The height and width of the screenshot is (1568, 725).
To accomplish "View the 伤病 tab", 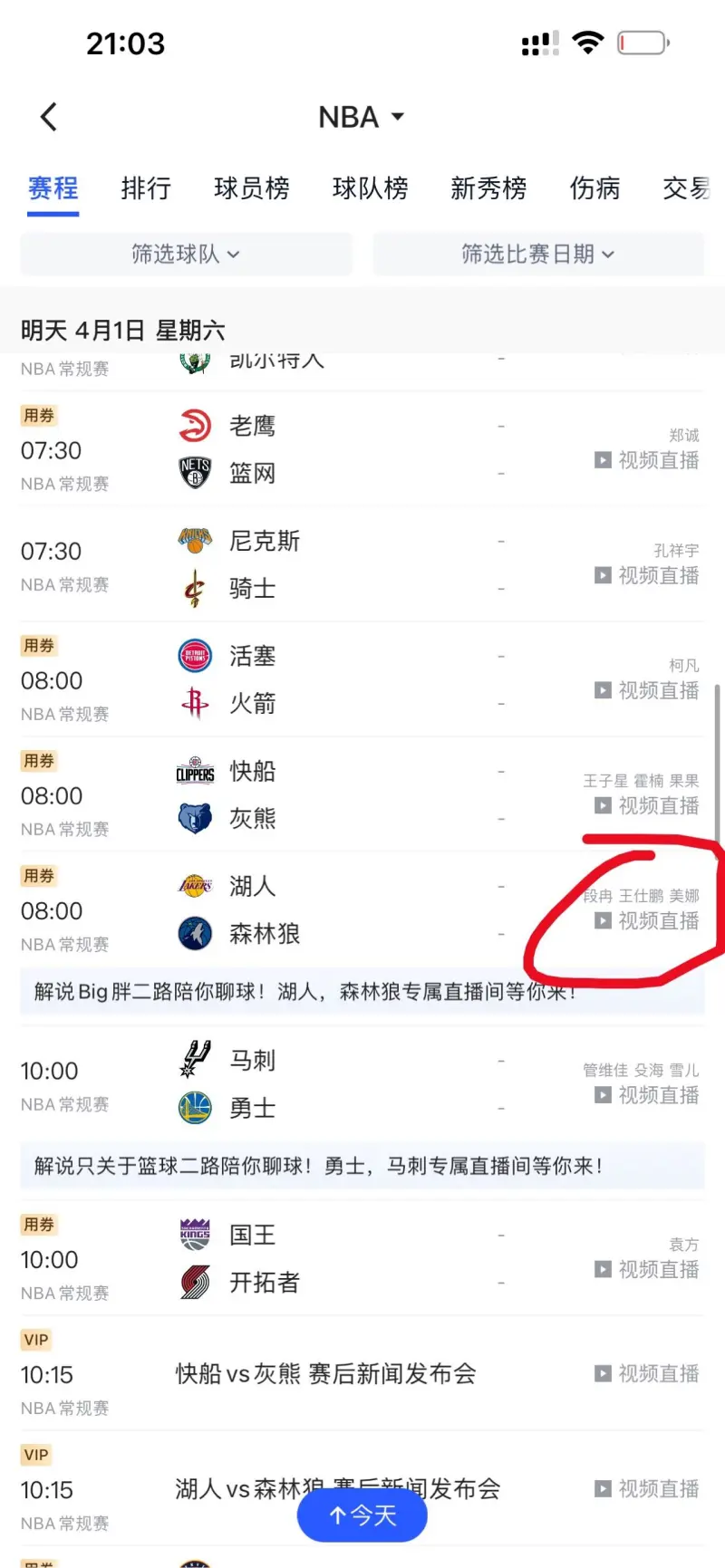I will point(594,188).
